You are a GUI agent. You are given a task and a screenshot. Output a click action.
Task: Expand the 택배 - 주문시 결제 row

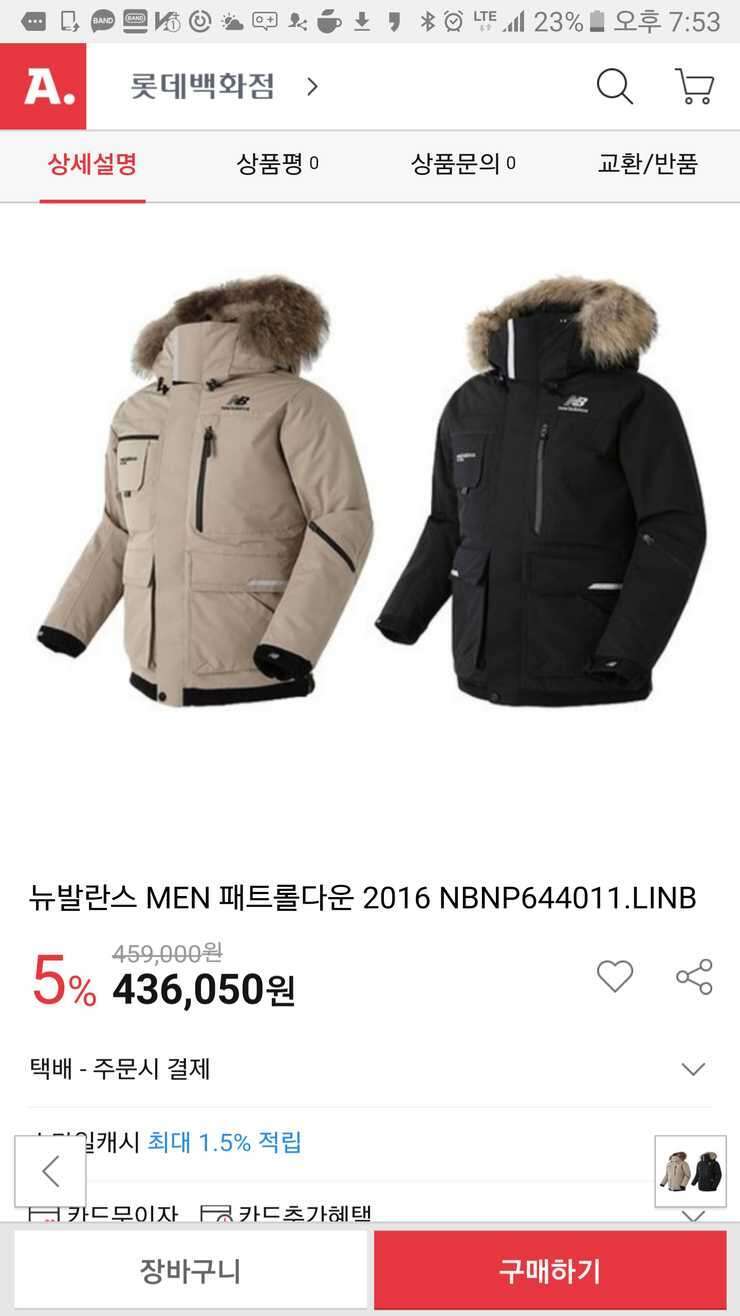click(370, 1069)
